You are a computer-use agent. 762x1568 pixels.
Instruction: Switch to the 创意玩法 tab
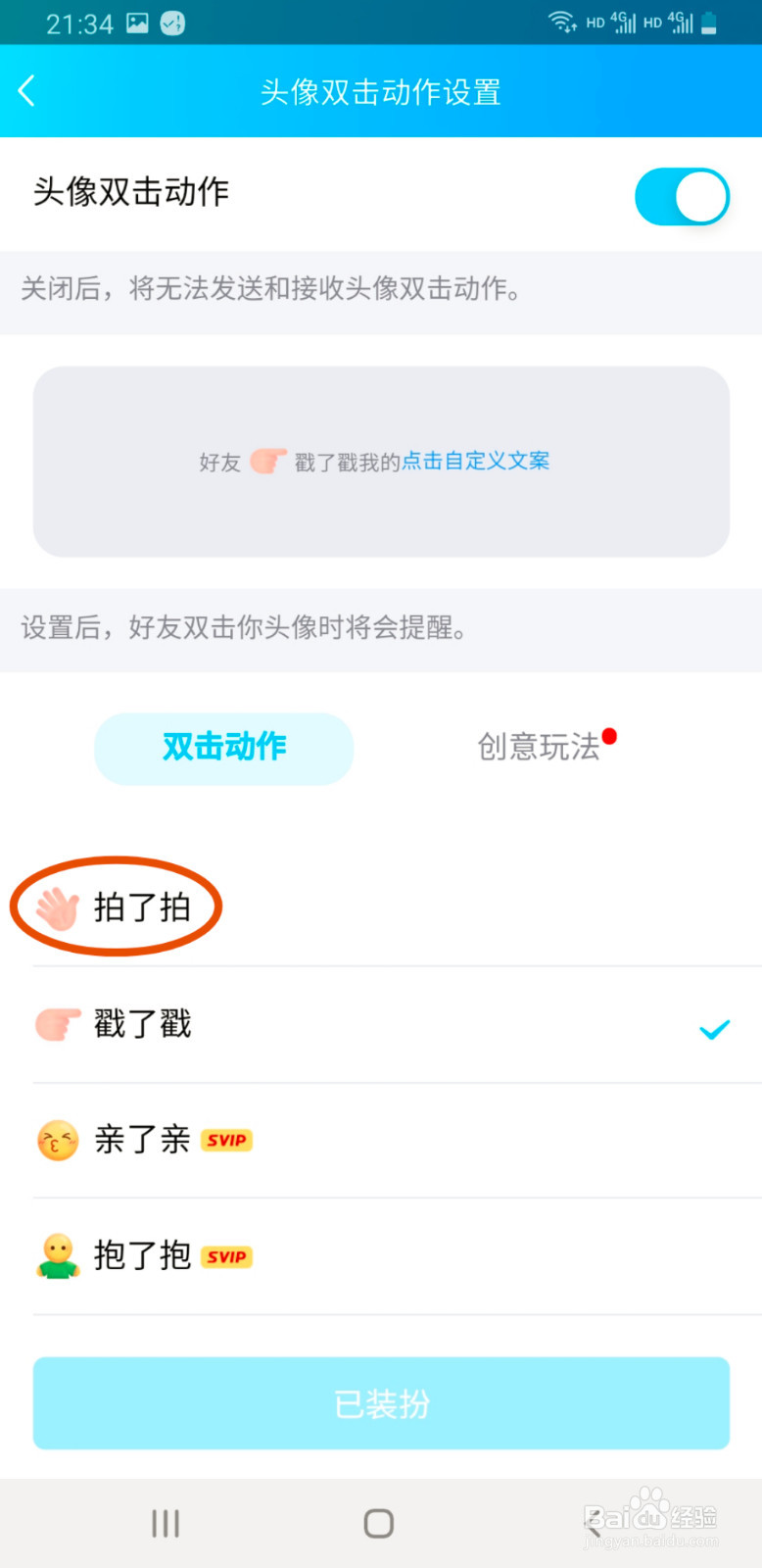(542, 747)
